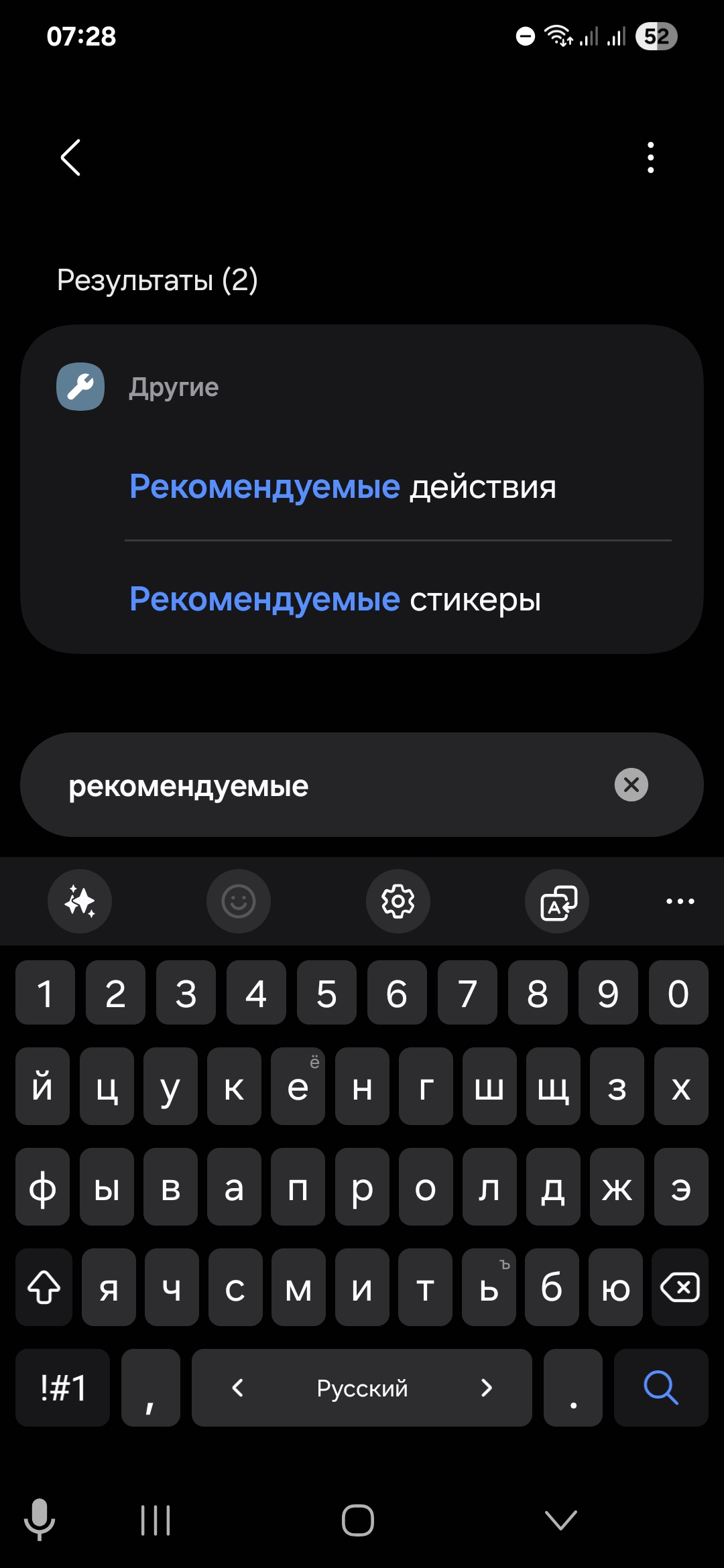Clear the search text with the X button
This screenshot has width=724, height=1568.
[x=631, y=785]
